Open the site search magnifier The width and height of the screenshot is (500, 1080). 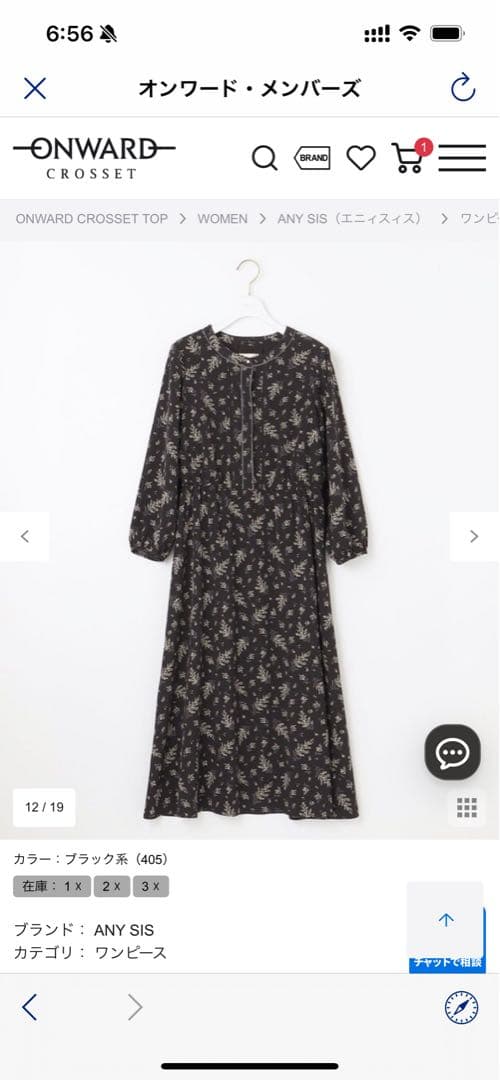click(x=264, y=158)
